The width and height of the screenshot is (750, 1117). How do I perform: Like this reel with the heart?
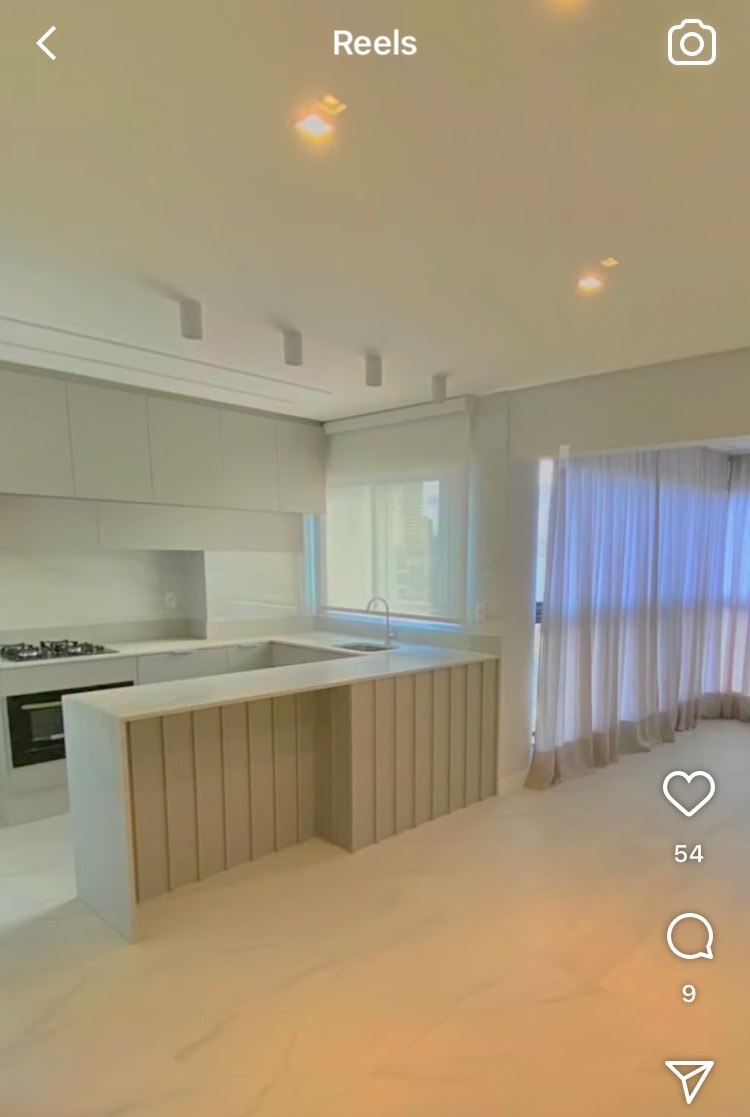click(689, 794)
